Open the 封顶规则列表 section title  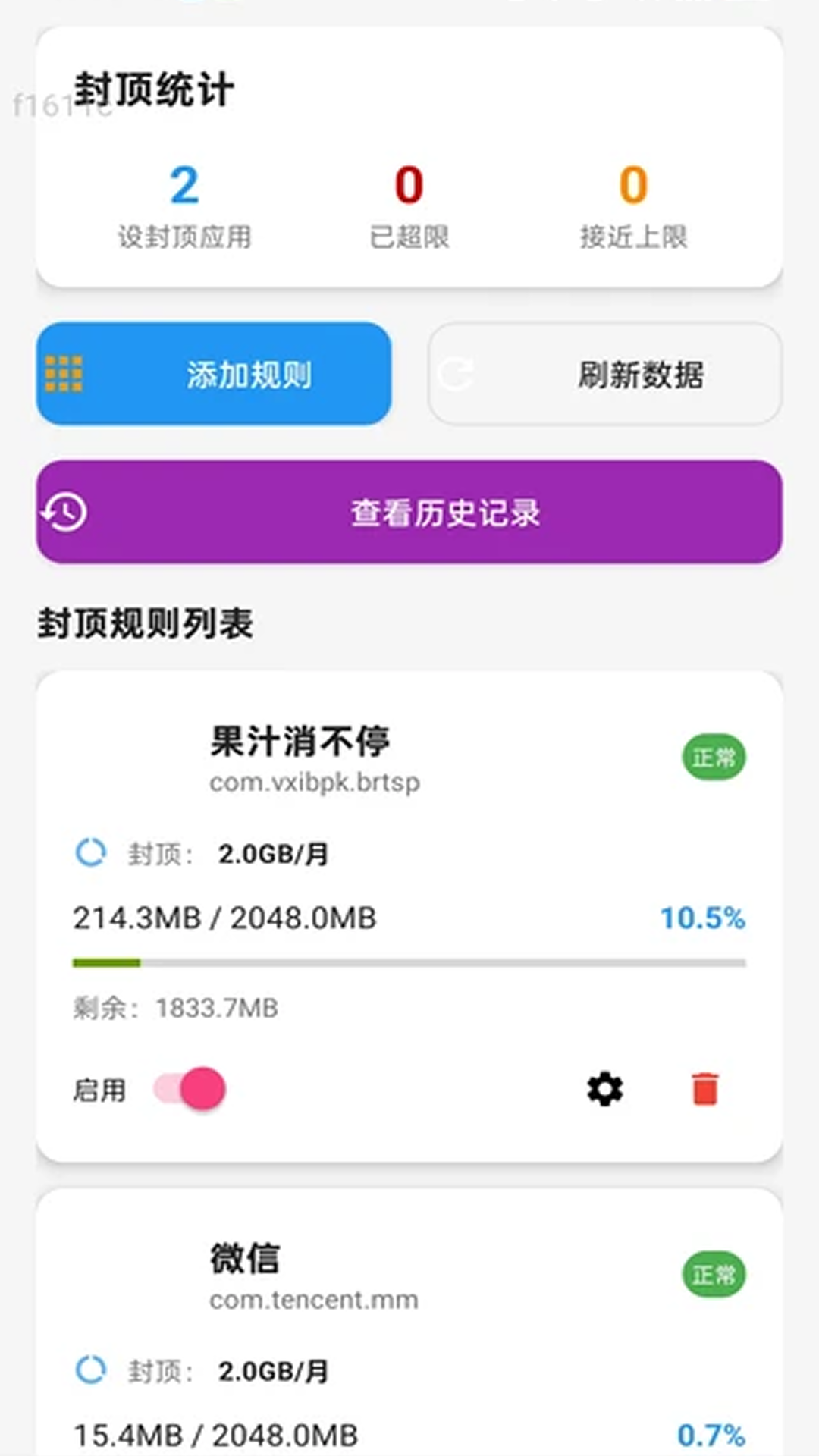pyautogui.click(x=146, y=623)
